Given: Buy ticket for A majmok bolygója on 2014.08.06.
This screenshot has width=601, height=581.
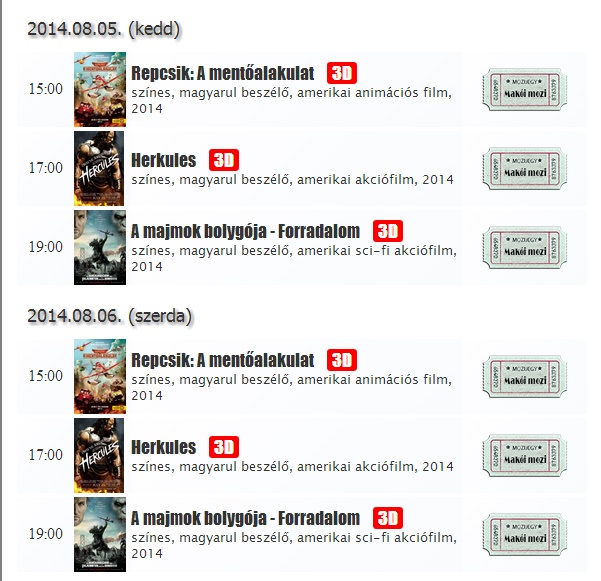Looking at the screenshot, I should [x=519, y=534].
